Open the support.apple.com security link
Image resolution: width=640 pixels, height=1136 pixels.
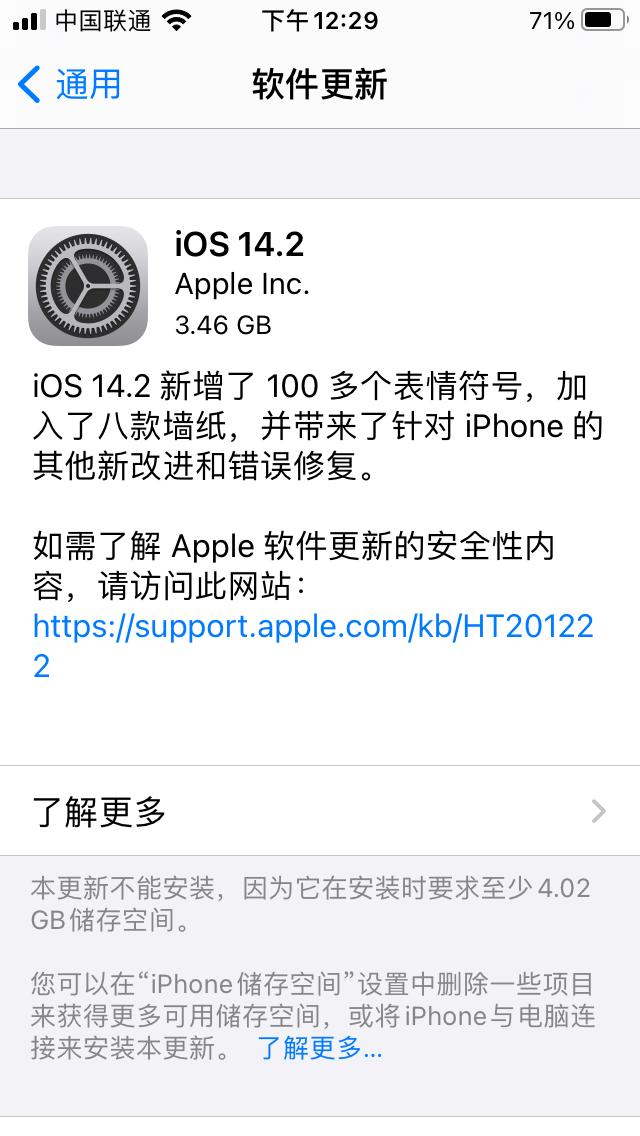click(312, 627)
